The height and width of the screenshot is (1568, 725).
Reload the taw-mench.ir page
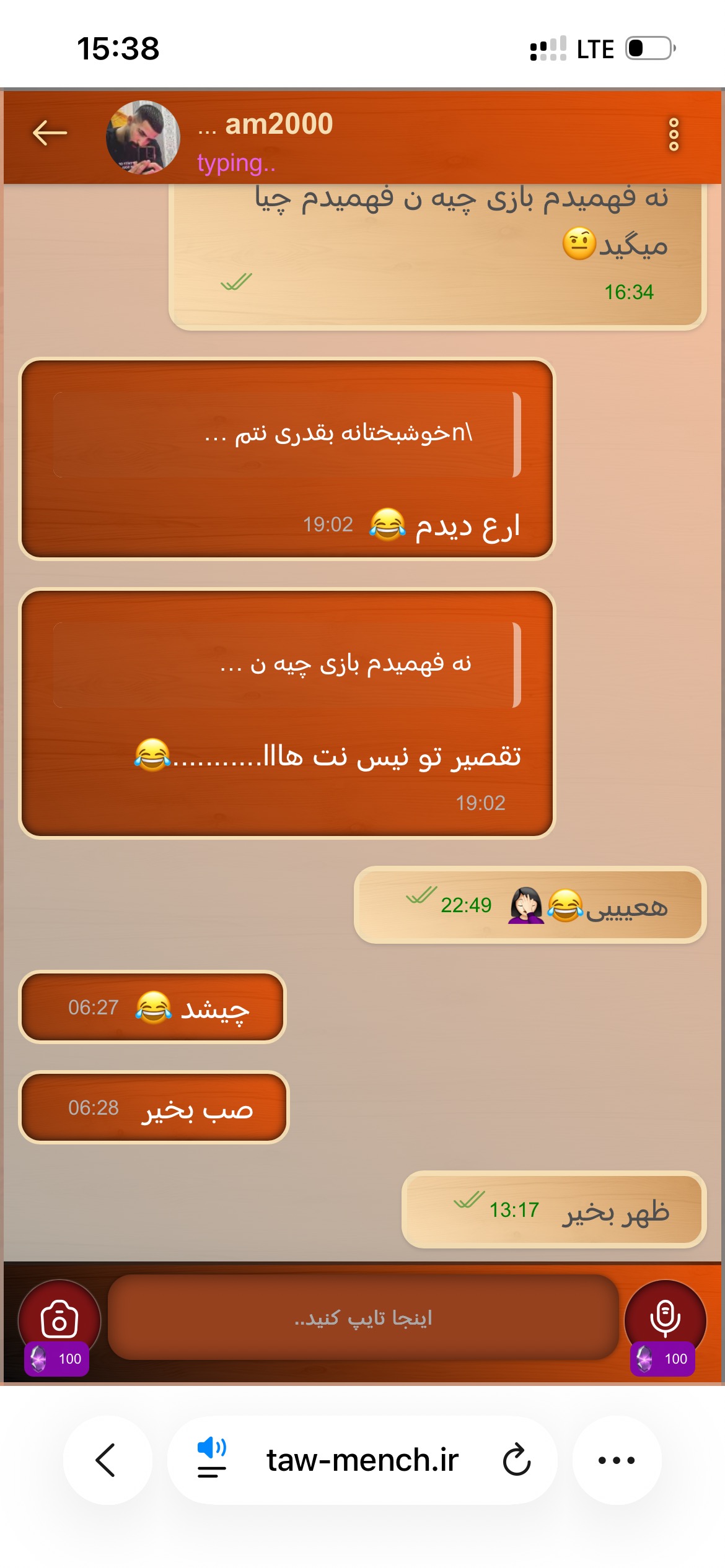(517, 1460)
